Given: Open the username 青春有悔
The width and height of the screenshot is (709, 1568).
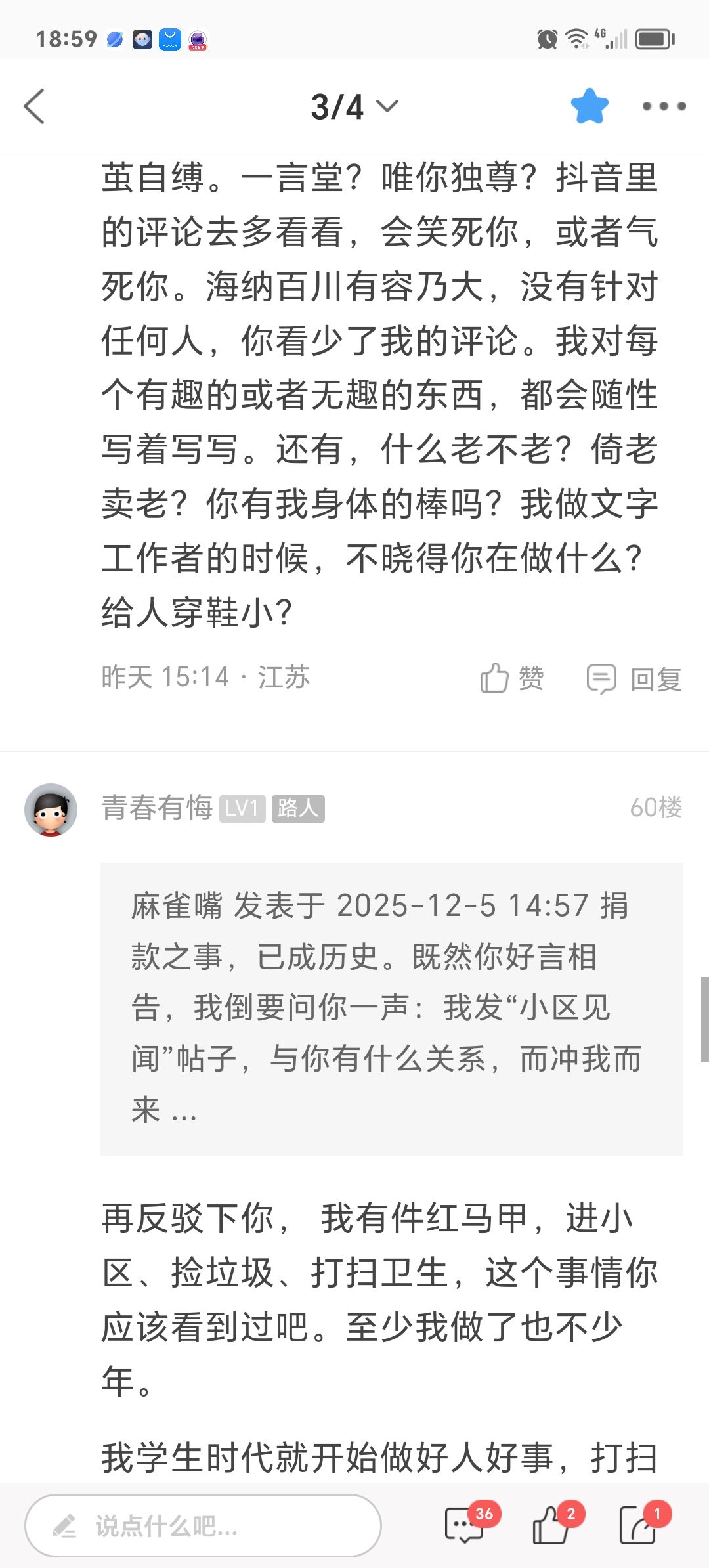Looking at the screenshot, I should pos(158,808).
